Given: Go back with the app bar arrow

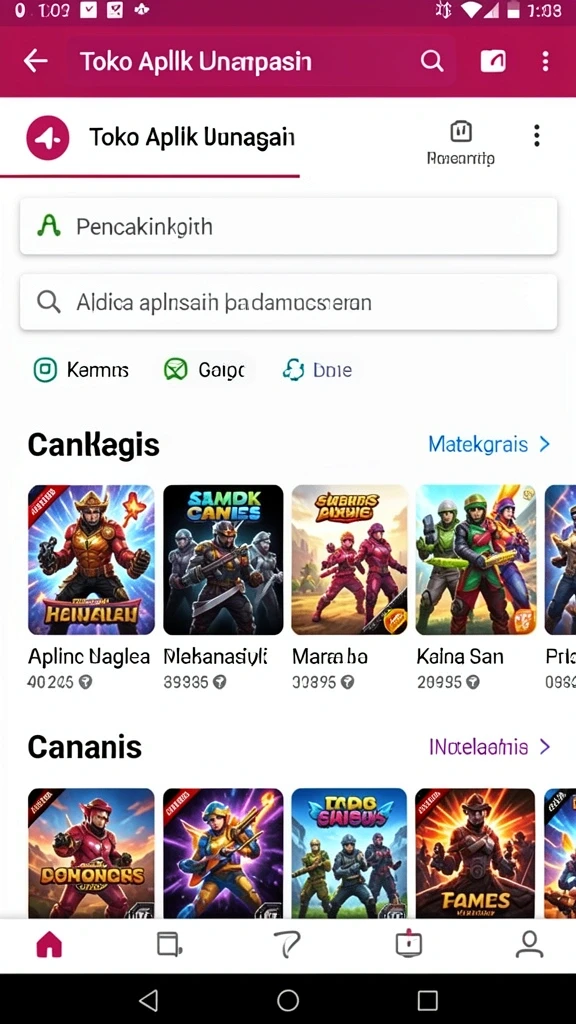Looking at the screenshot, I should pos(35,61).
